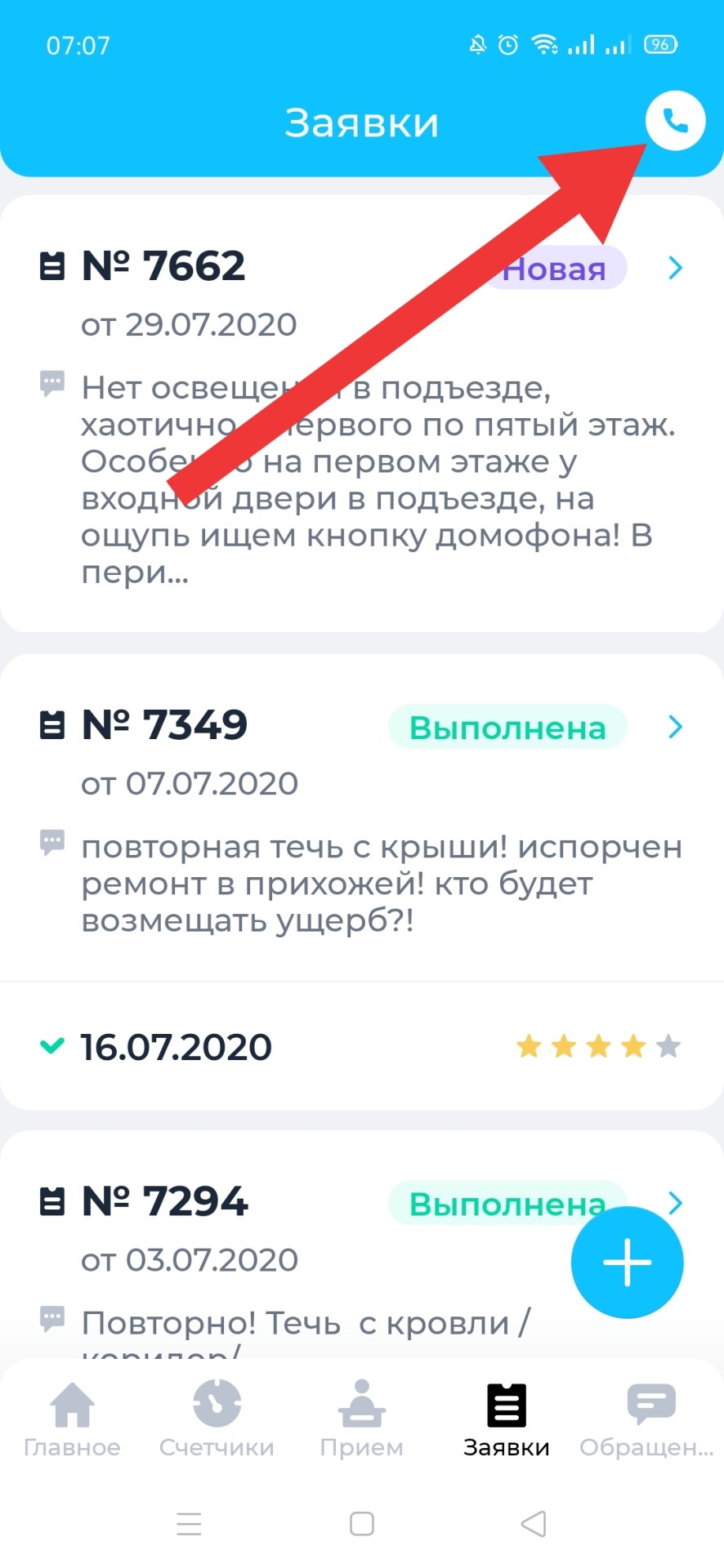Tap the phone call icon
The width and height of the screenshot is (724, 1568).
(x=675, y=121)
